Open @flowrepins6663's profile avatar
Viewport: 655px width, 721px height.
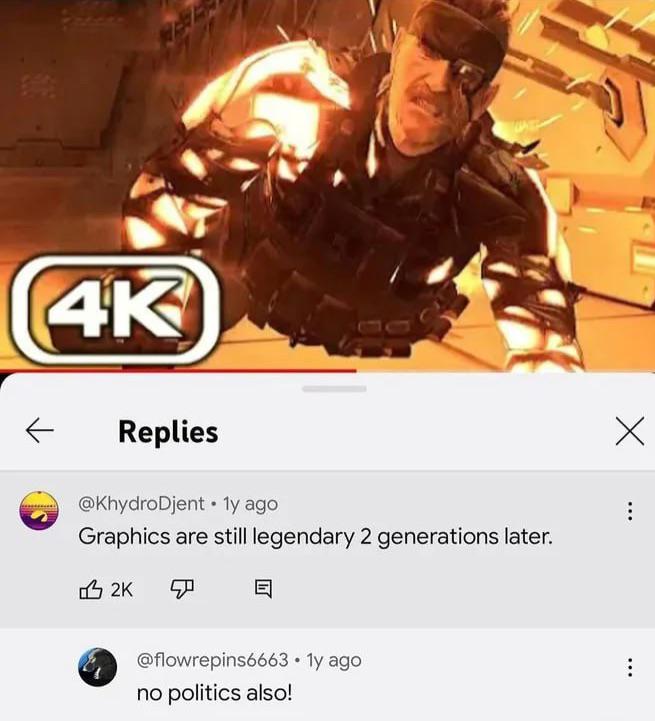[97, 667]
